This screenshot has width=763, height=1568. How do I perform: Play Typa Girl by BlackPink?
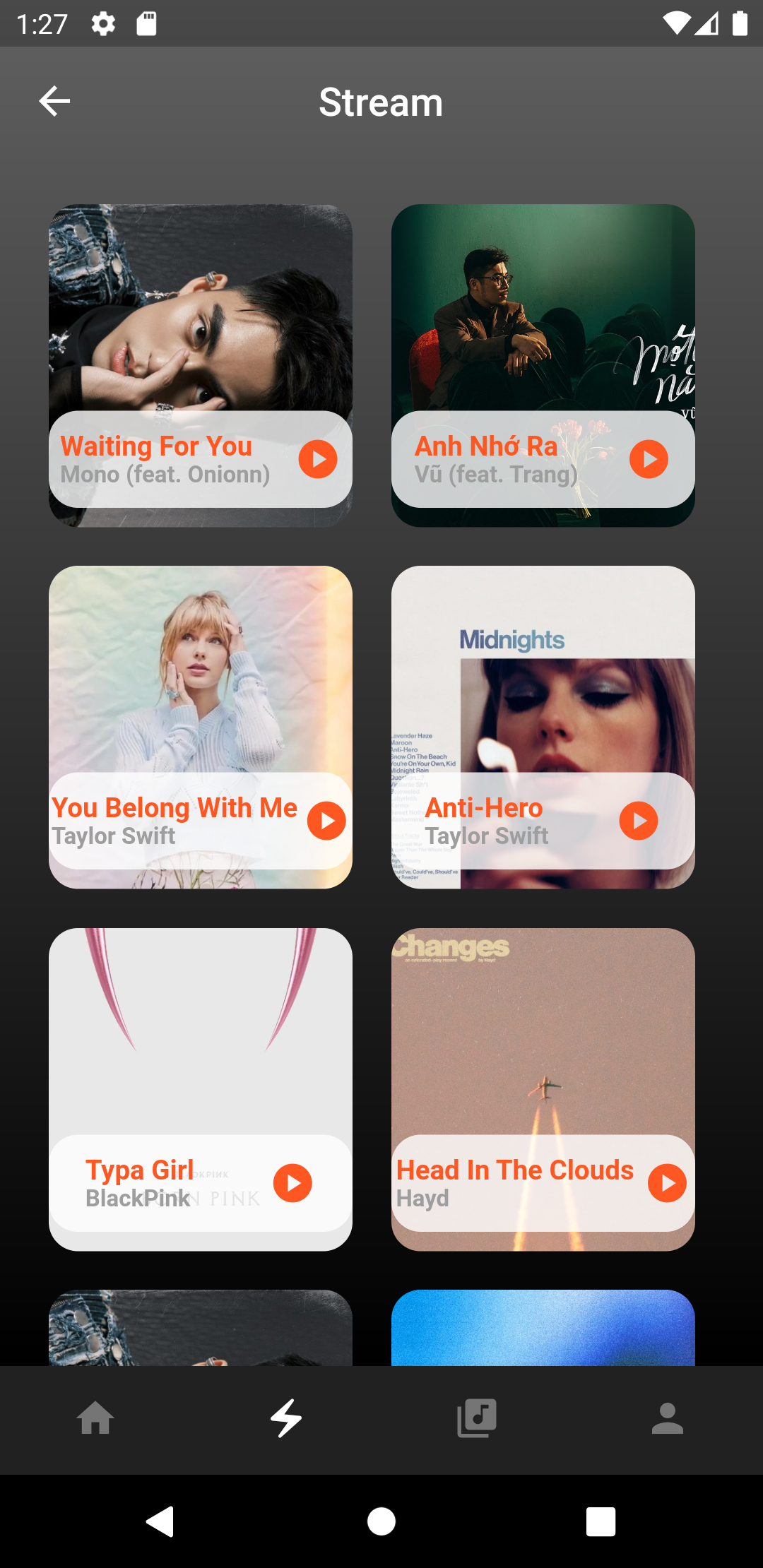pos(292,1183)
